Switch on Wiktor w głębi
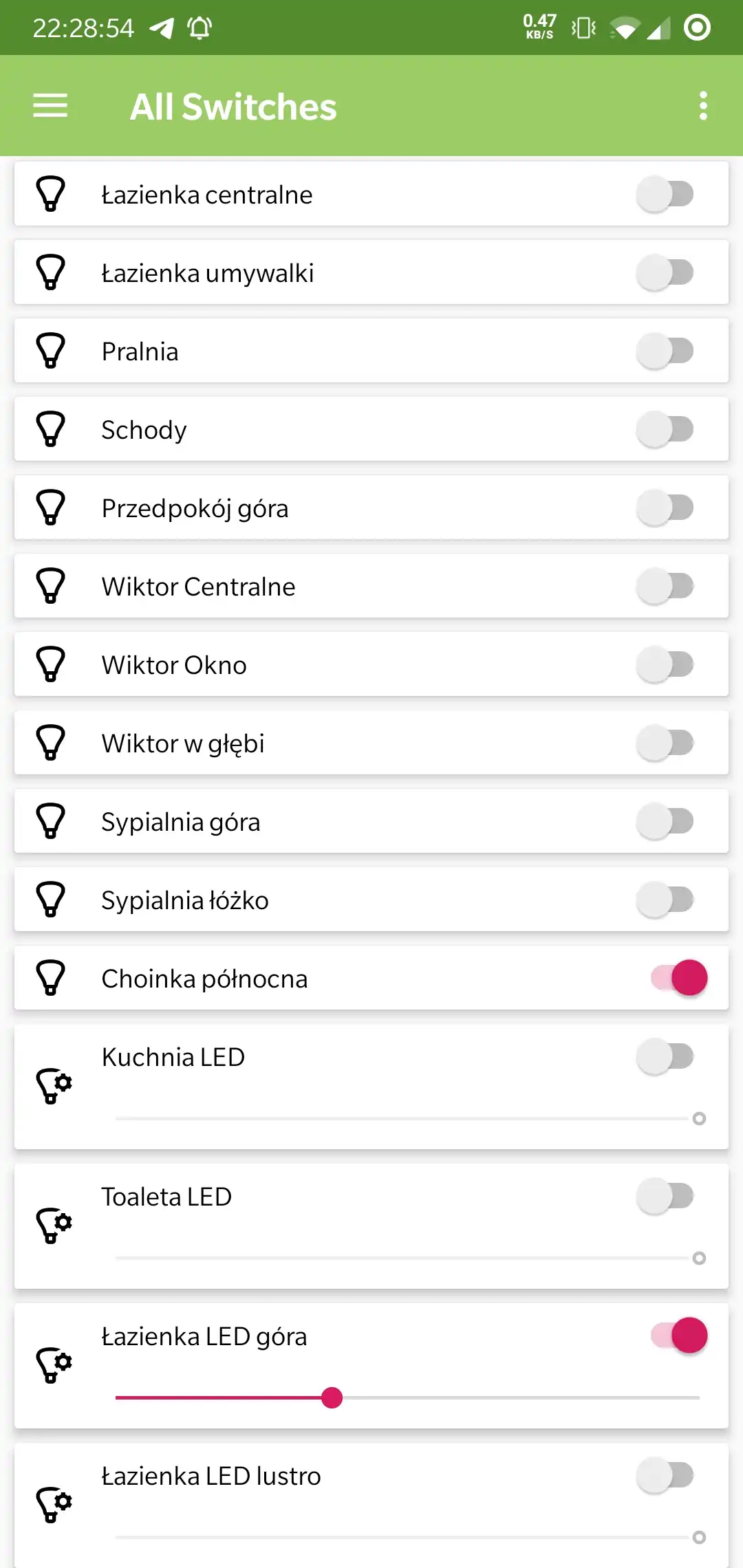Screen dimensions: 743x1568 tap(665, 743)
